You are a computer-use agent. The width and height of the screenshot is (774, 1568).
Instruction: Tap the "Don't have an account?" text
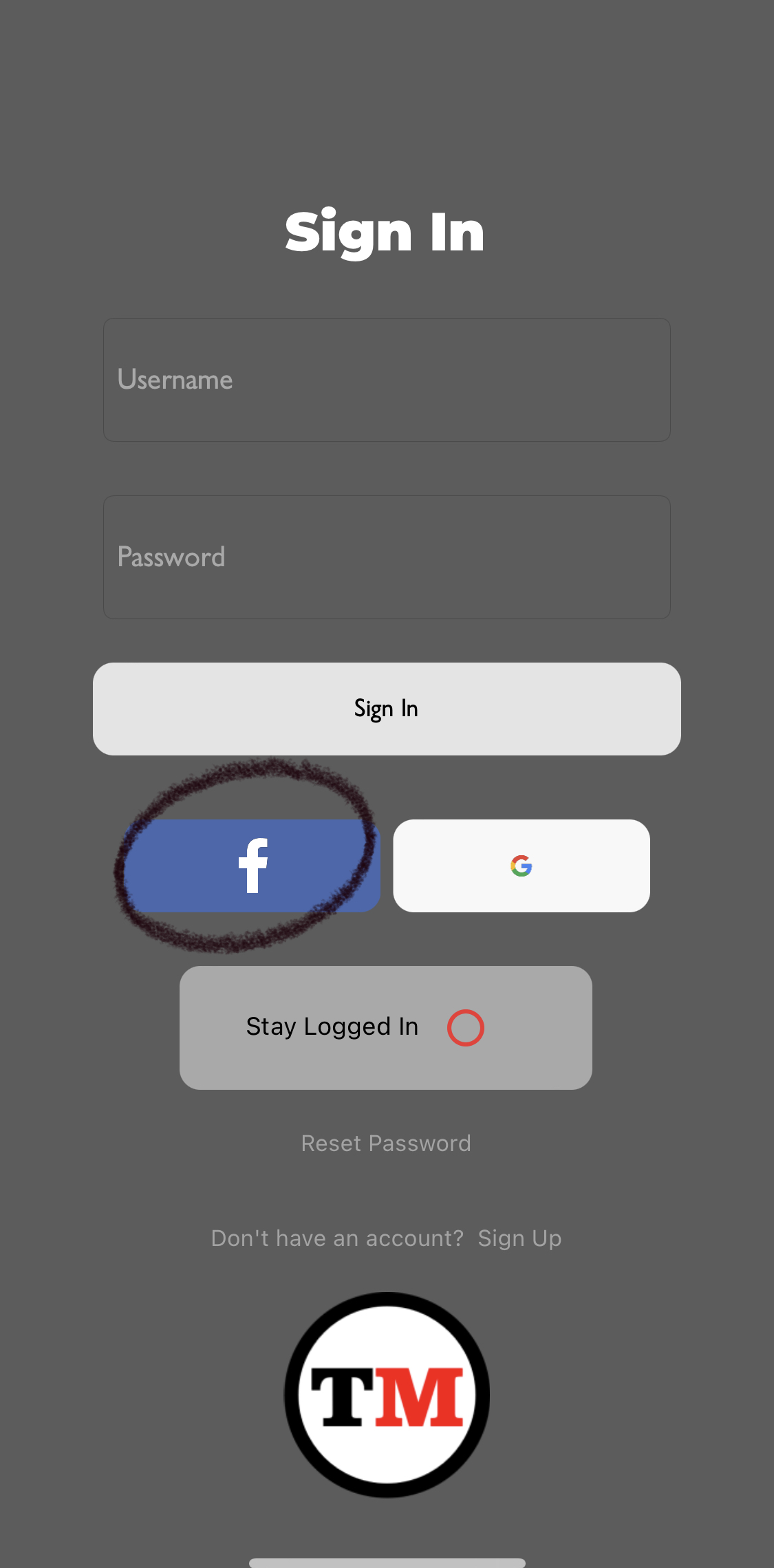[x=336, y=1238]
